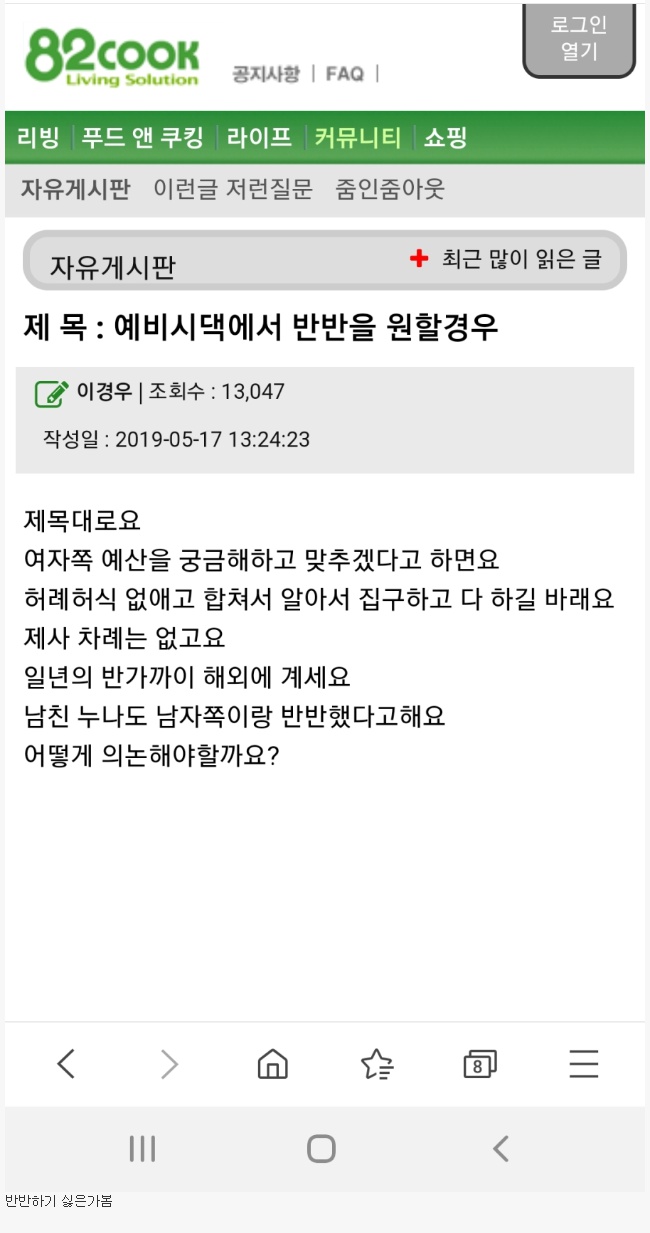
Task: Select the 커뮤니티 tab
Action: [358, 138]
